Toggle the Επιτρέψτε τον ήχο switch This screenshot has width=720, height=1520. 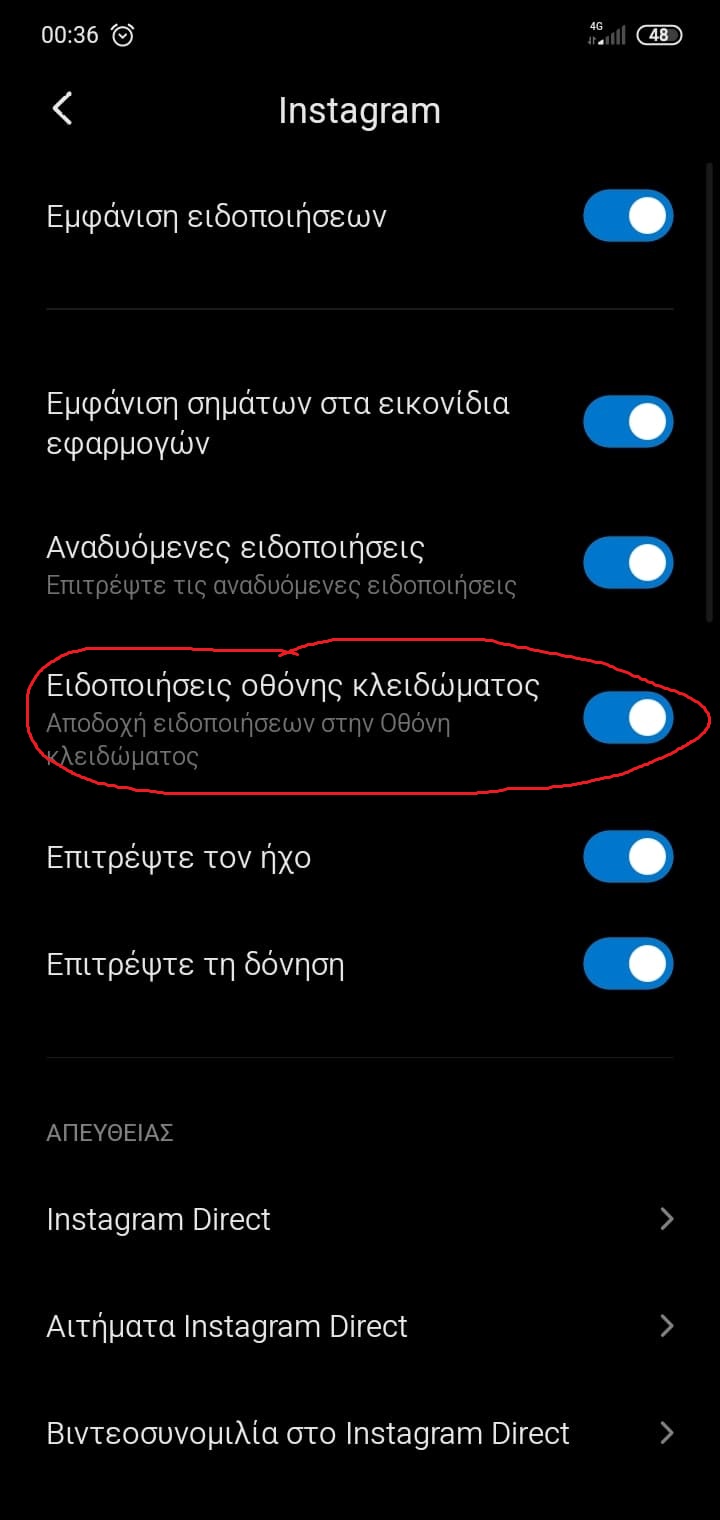[x=628, y=857]
